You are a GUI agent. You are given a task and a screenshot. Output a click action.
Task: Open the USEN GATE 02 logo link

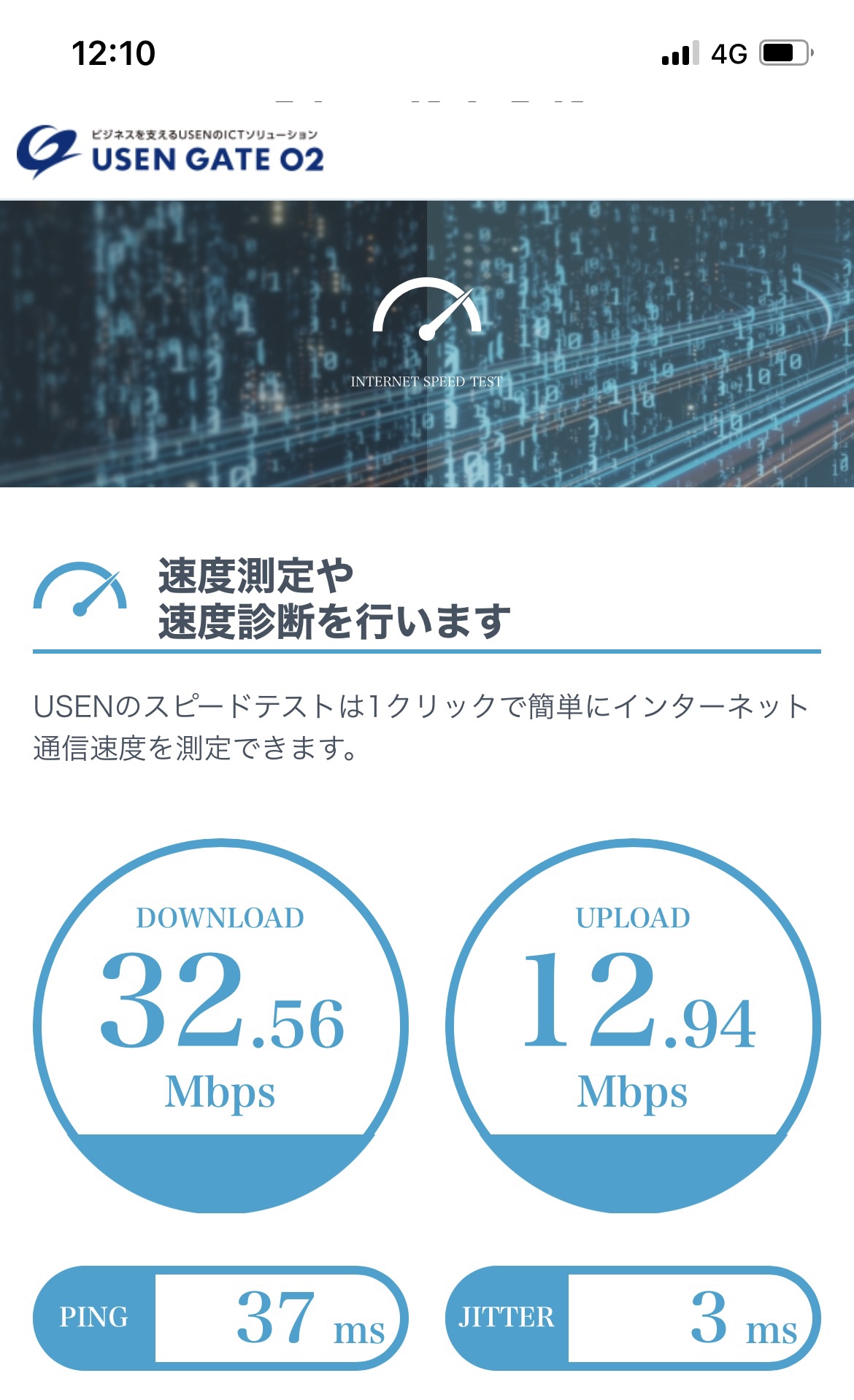[x=171, y=151]
